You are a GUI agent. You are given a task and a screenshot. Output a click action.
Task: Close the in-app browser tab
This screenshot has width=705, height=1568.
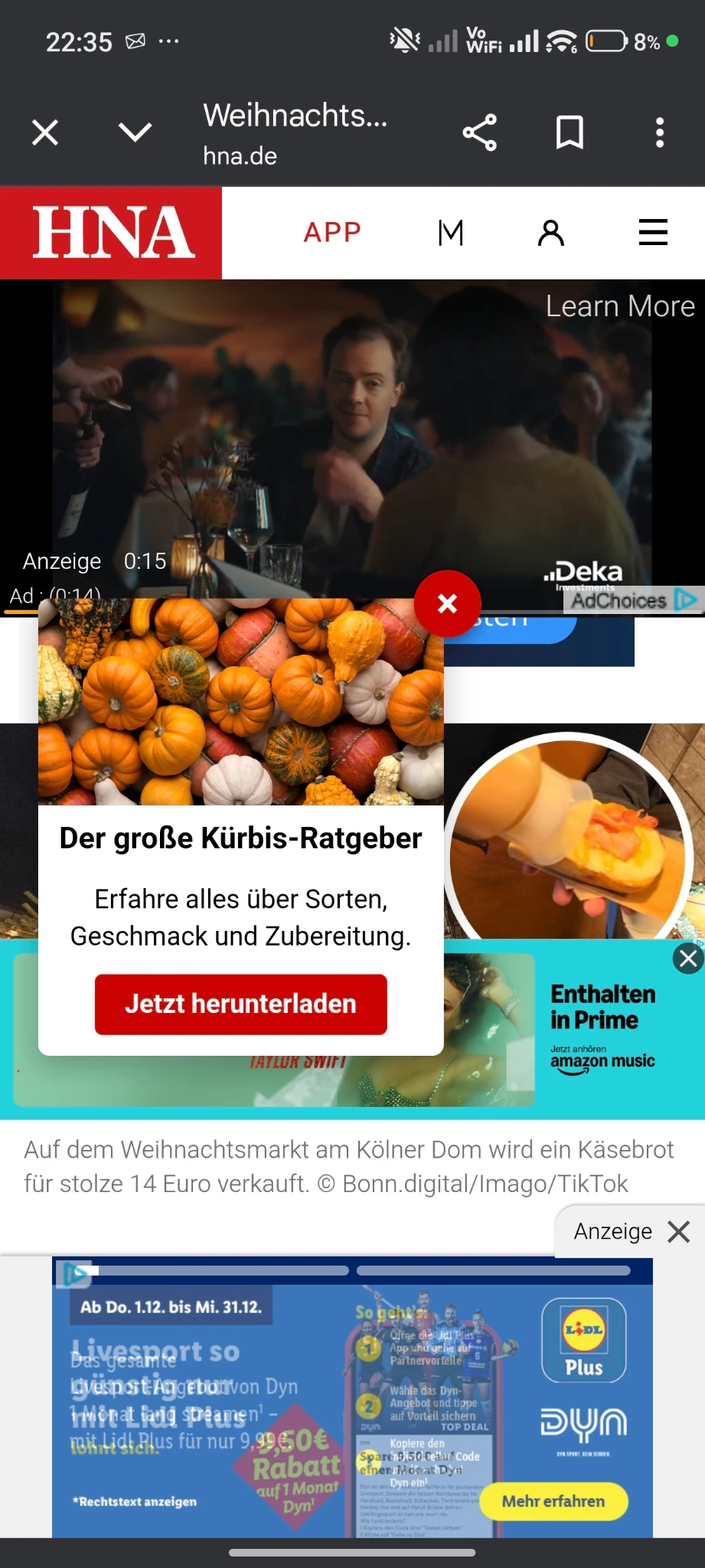45,133
